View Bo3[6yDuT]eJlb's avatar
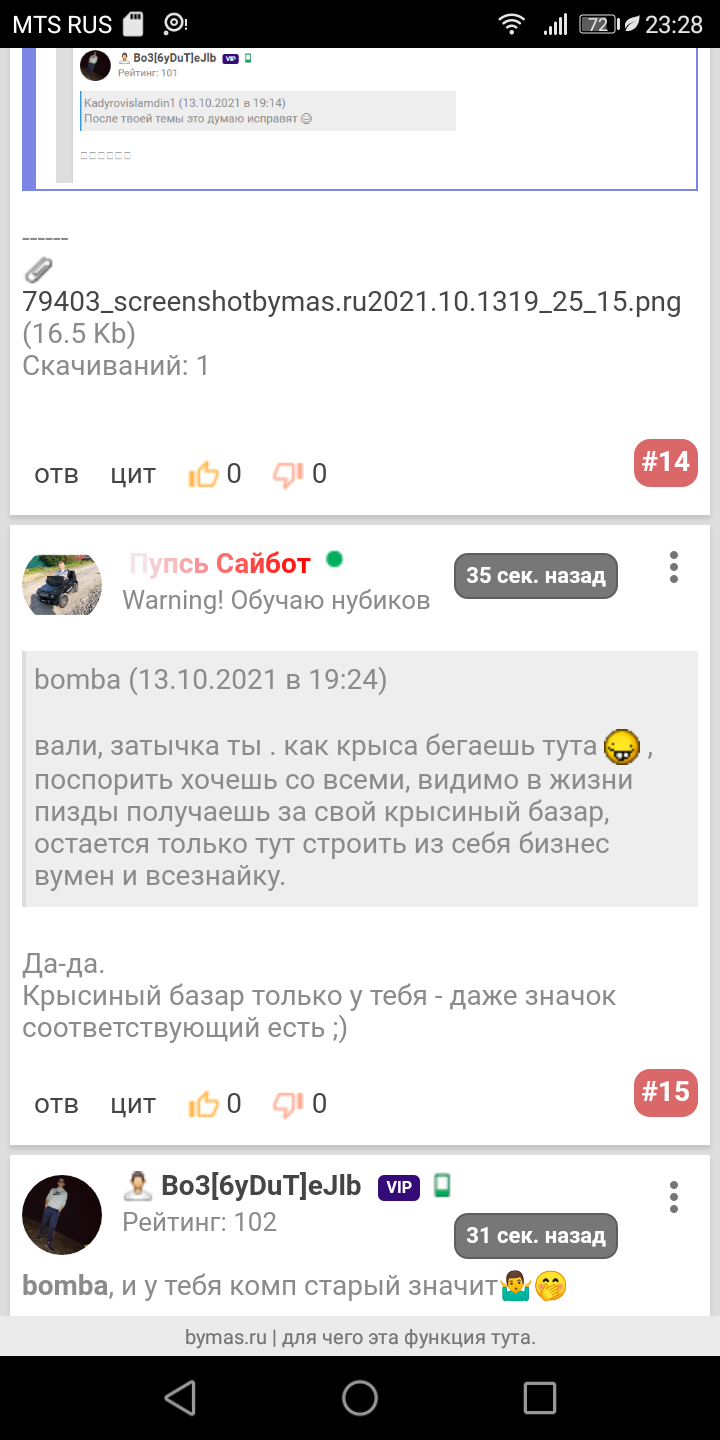The height and width of the screenshot is (1440, 720). tap(62, 1214)
